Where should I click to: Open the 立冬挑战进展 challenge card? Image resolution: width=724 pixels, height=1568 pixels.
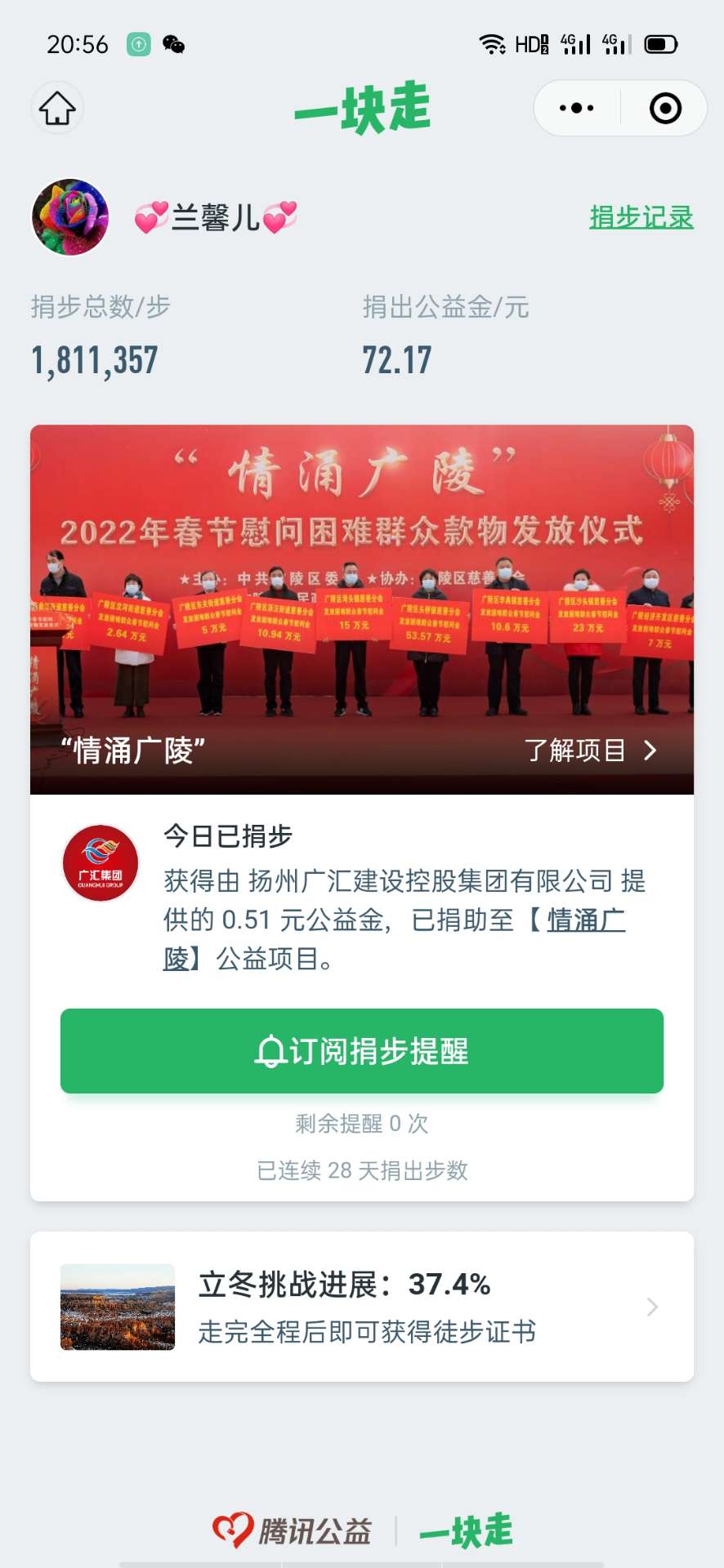[x=361, y=1307]
